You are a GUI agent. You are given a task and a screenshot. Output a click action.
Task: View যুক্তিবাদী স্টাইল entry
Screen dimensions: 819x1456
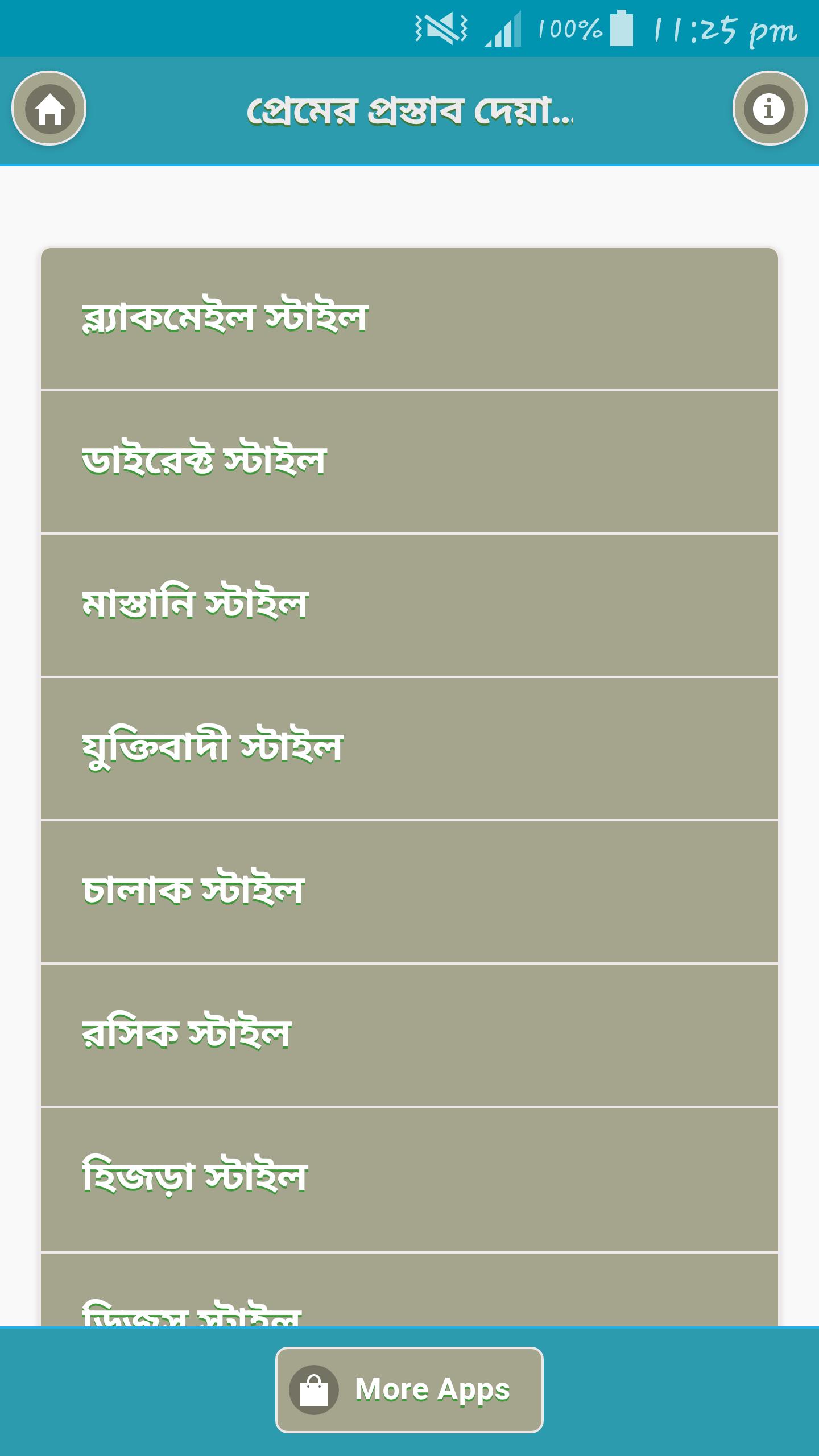click(x=409, y=748)
